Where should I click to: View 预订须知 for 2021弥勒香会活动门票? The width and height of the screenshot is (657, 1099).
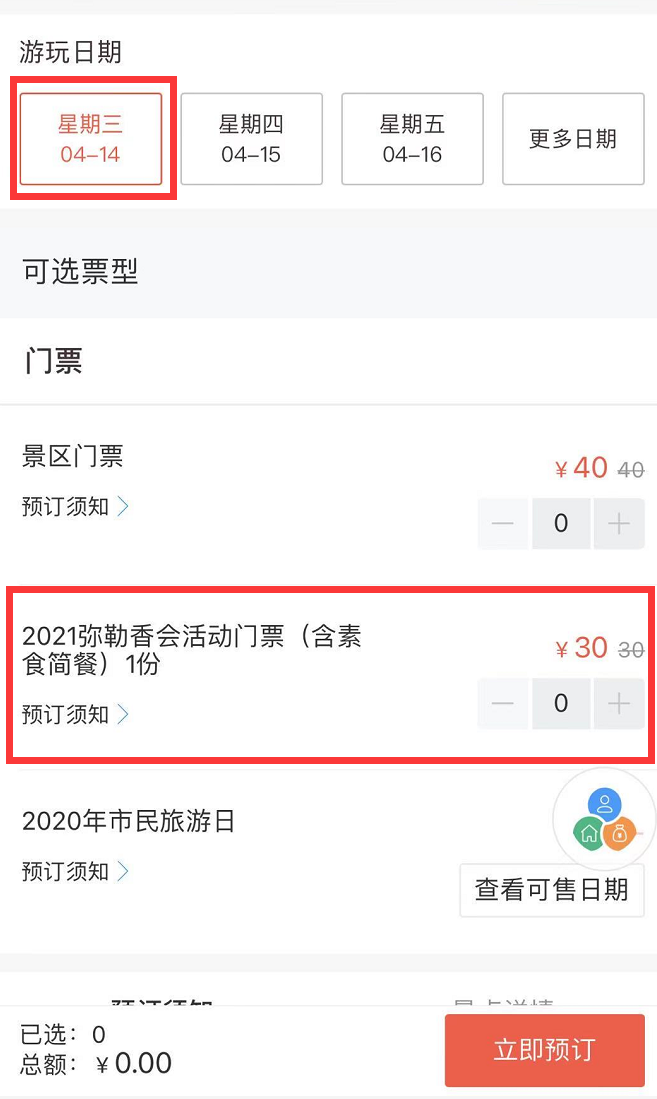(76, 715)
